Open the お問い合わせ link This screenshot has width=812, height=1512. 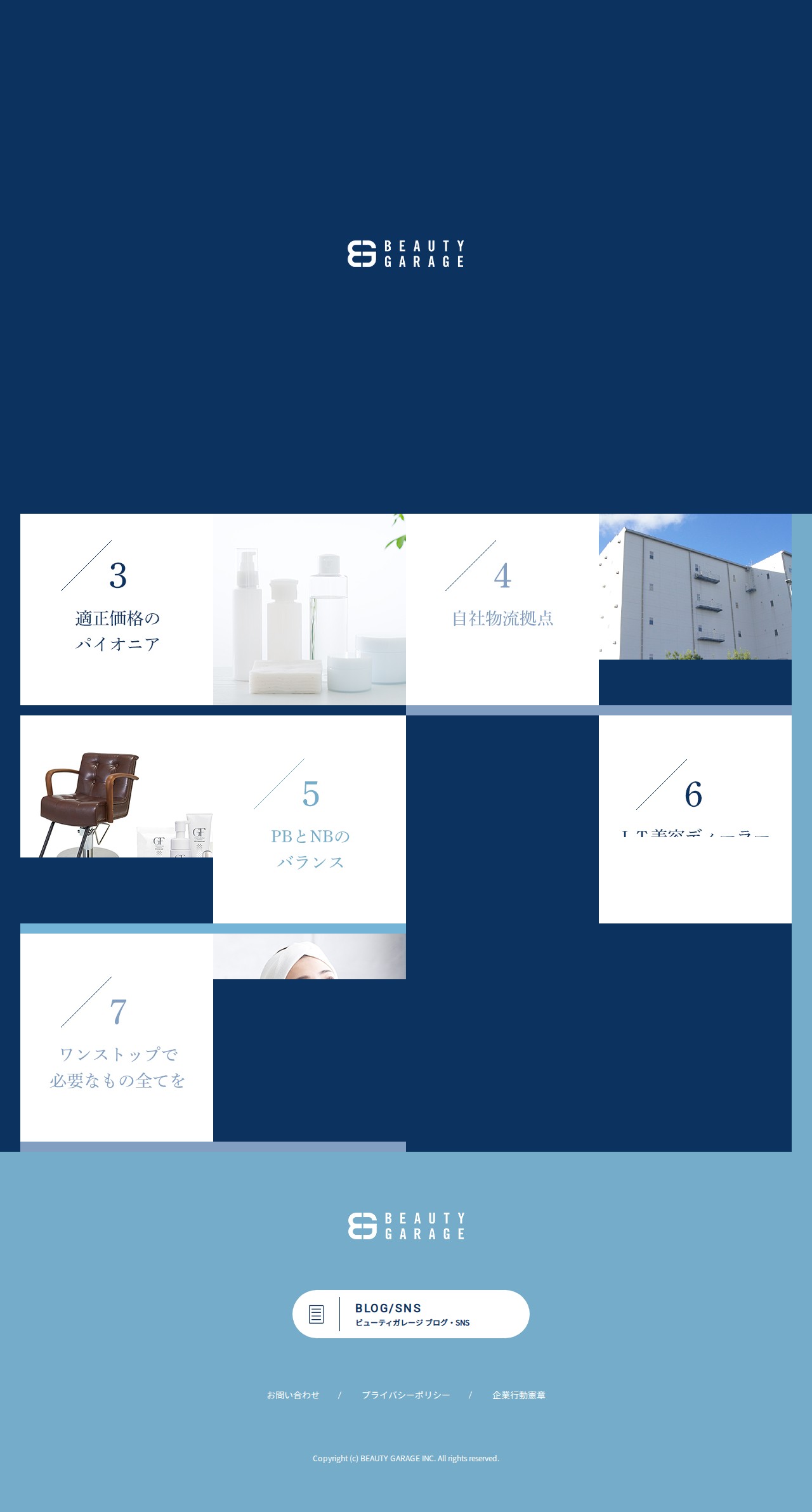tap(293, 1395)
